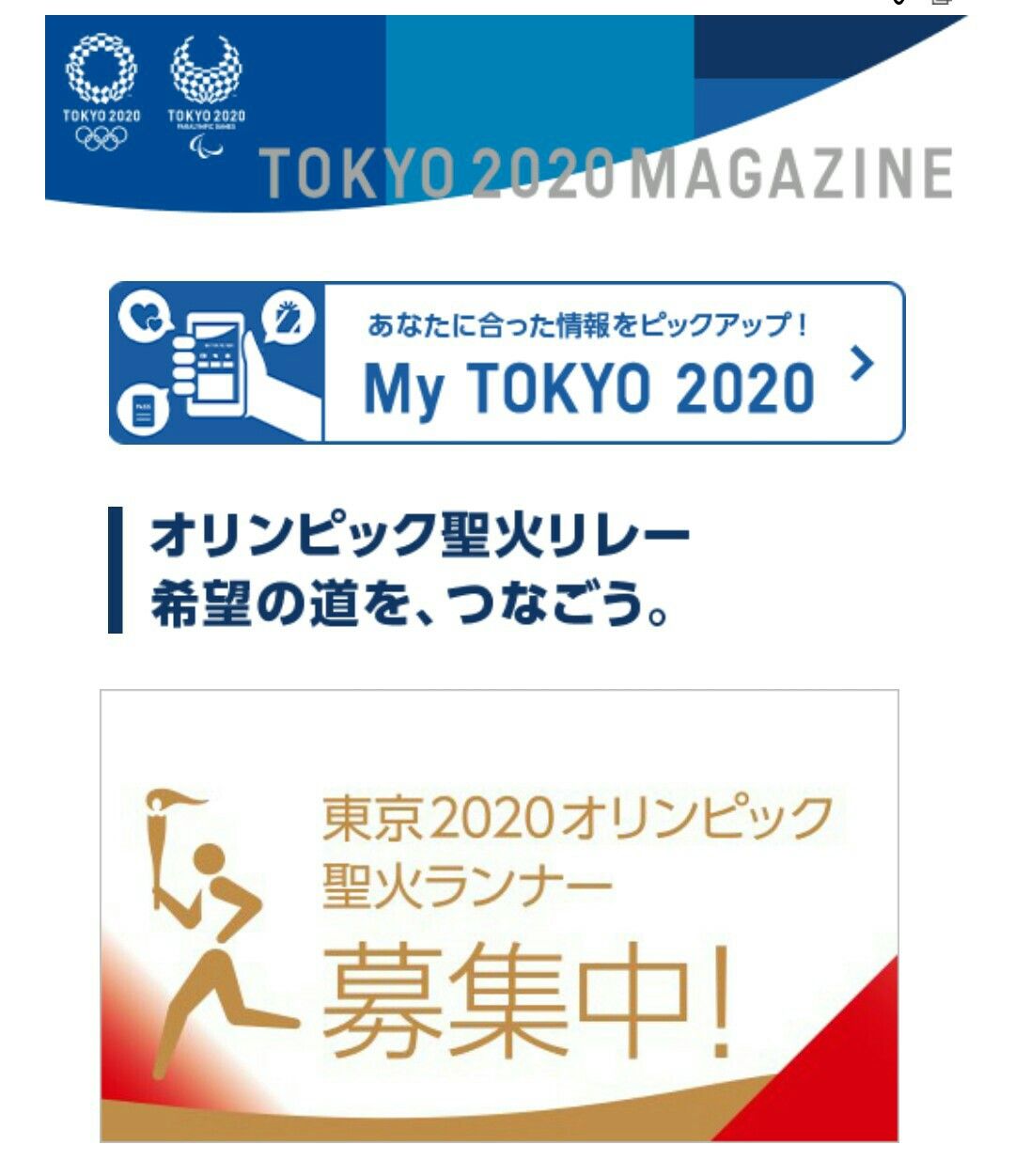The height and width of the screenshot is (1176, 1015).
Task: Tap the Tokyo 2020 Magazine header banner
Action: [x=506, y=111]
